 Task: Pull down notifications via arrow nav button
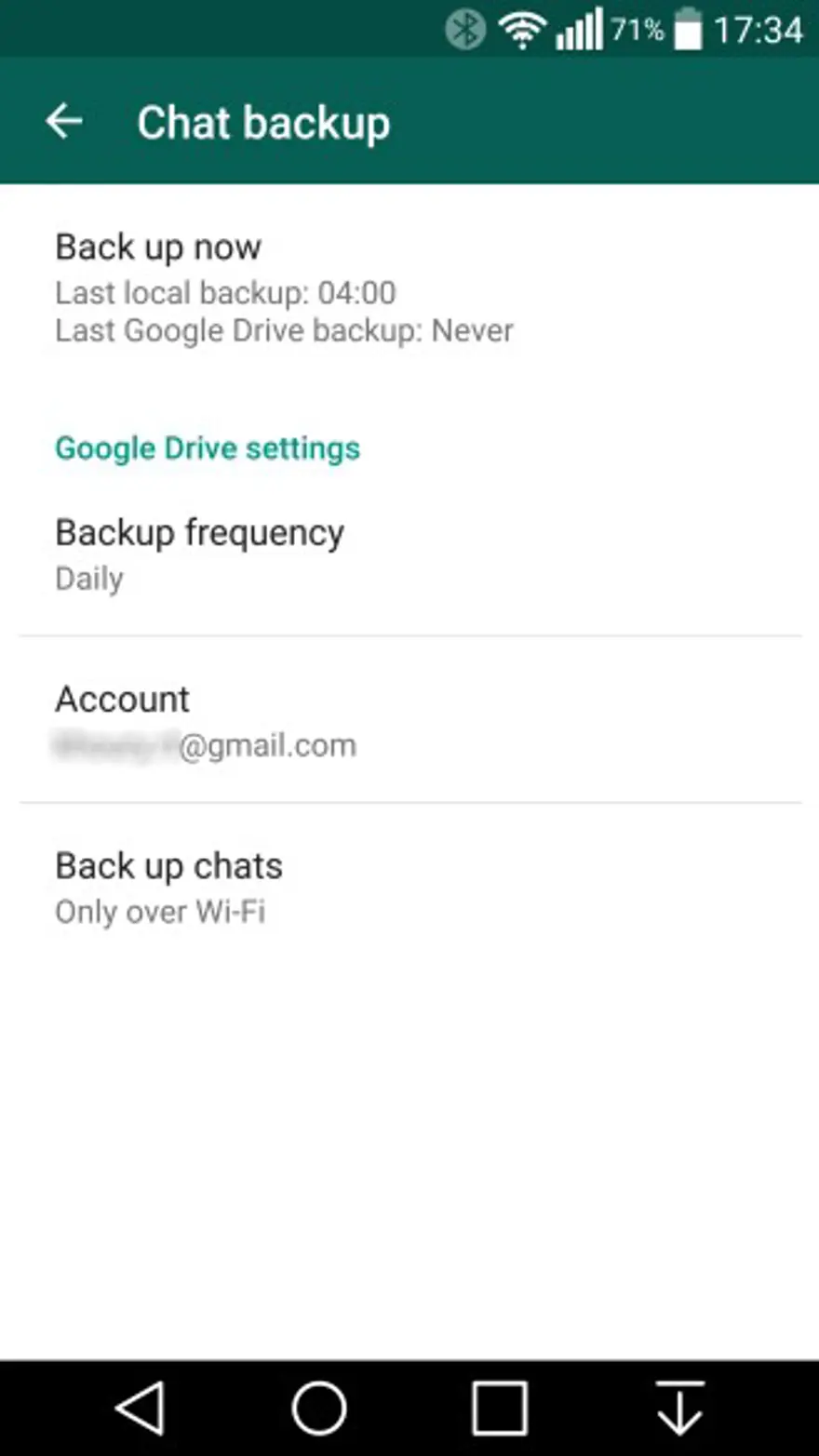tap(679, 1408)
